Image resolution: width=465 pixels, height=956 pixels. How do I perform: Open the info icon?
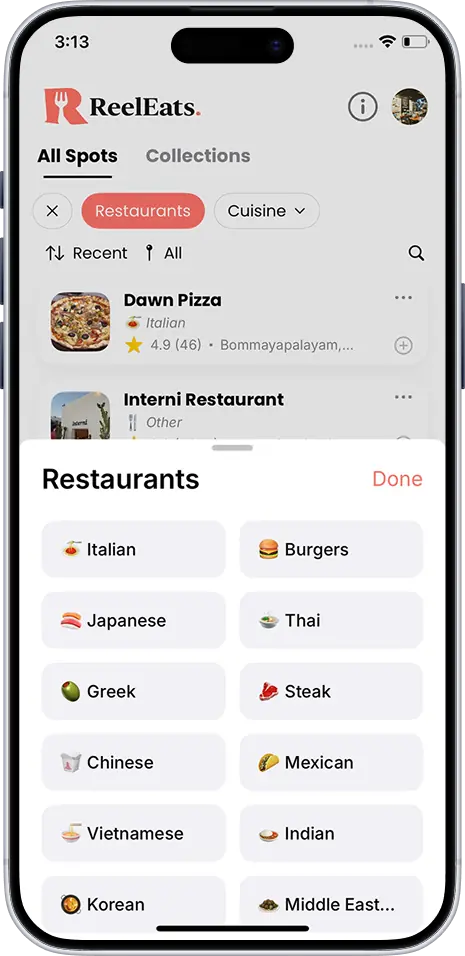[363, 107]
